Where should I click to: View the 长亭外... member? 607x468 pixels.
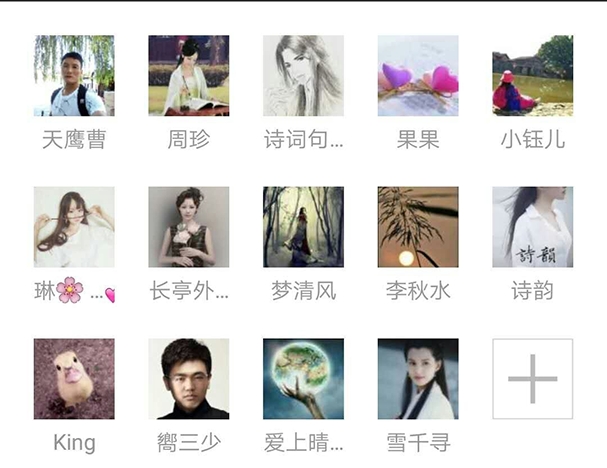click(x=189, y=227)
